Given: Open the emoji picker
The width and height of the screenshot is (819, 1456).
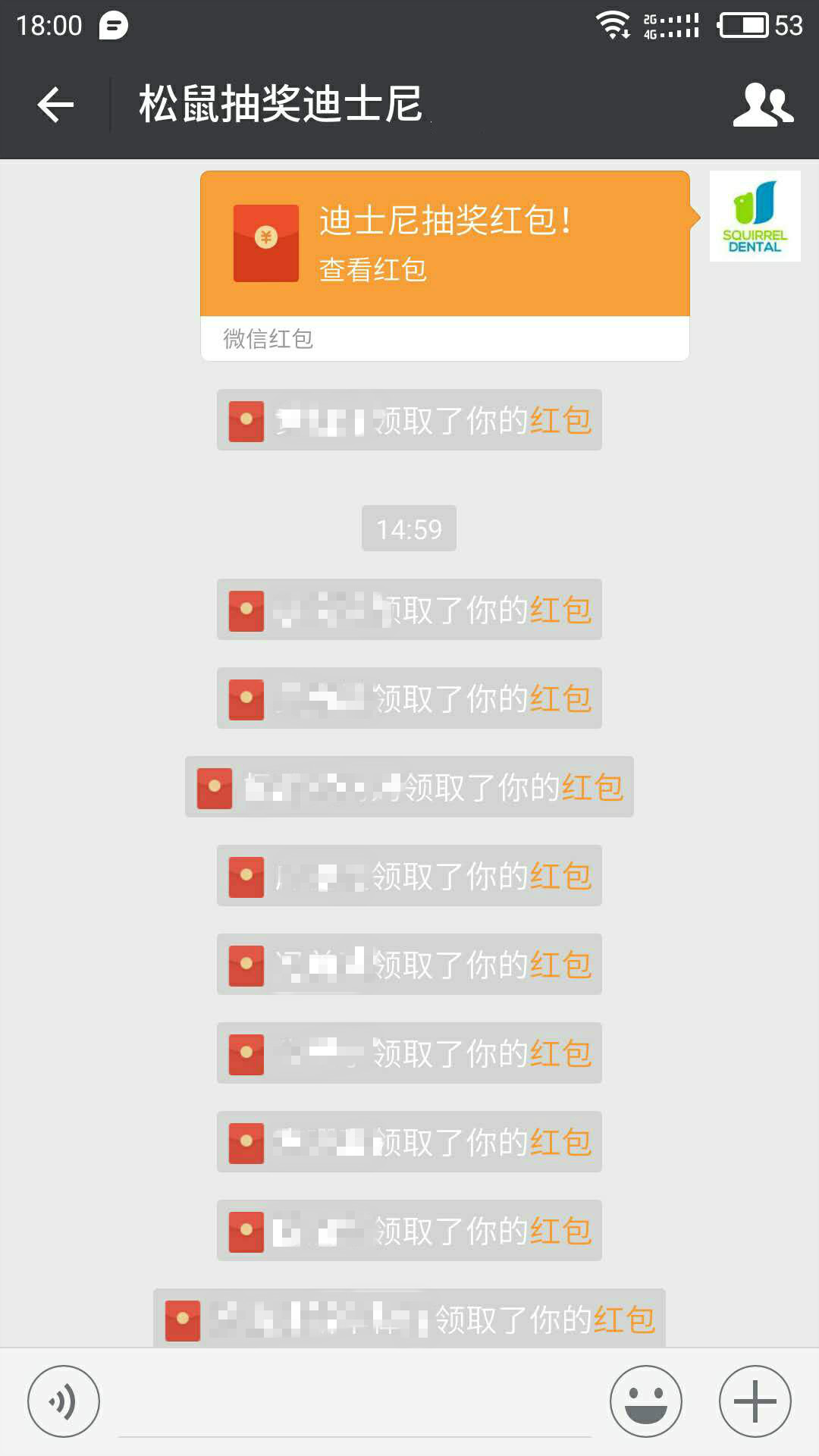Looking at the screenshot, I should pos(646,1401).
